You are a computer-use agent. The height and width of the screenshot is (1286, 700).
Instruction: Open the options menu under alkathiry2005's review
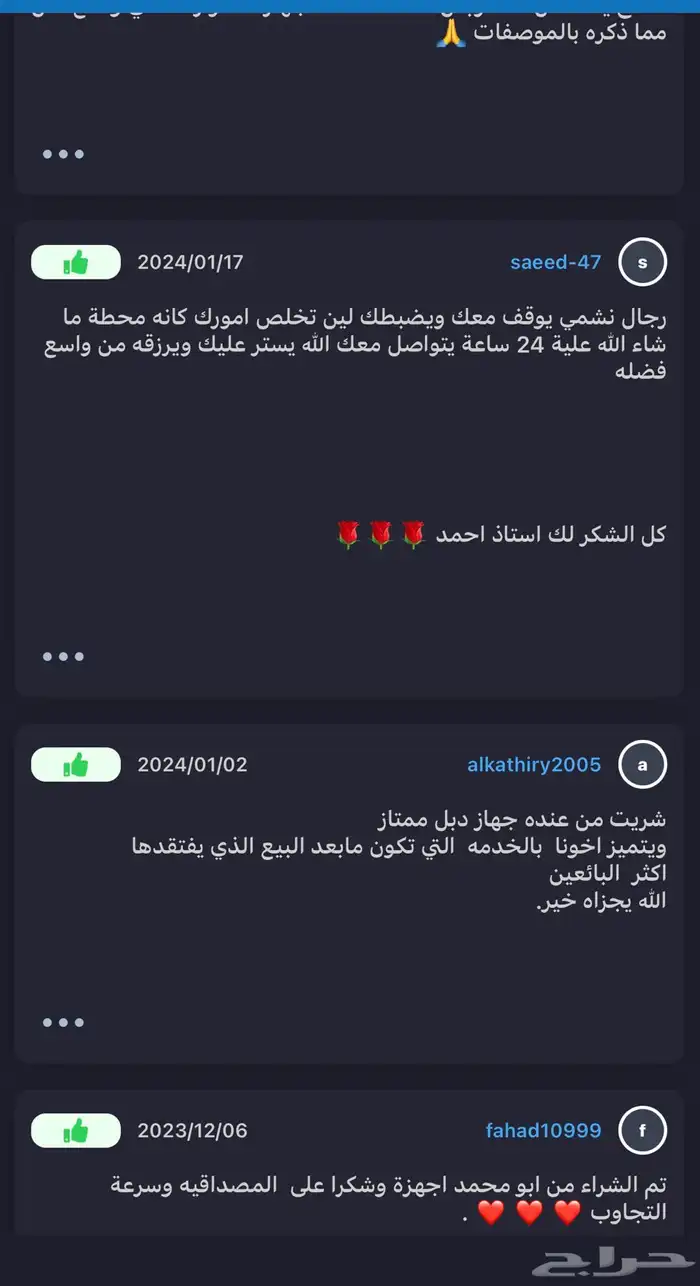pos(63,1023)
